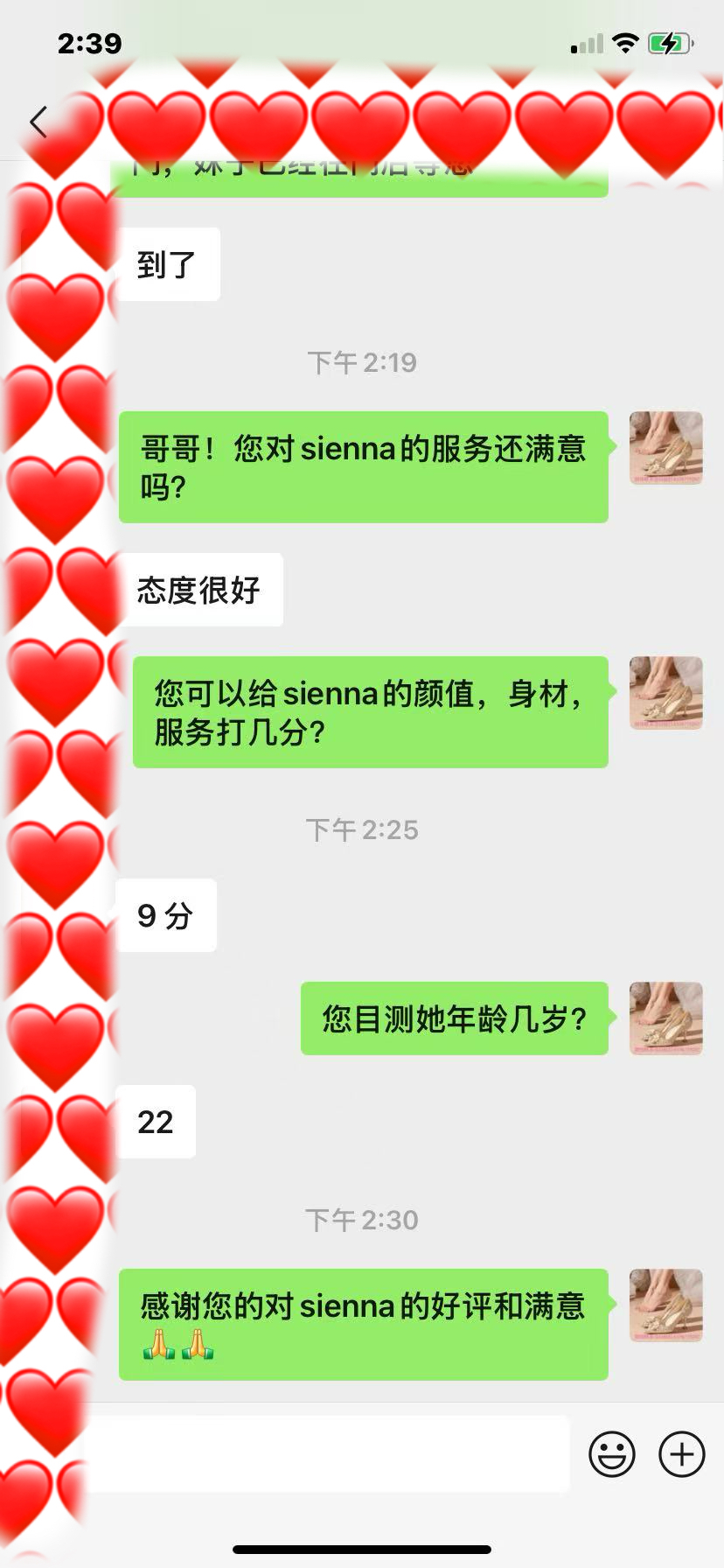Go back using the top-left arrow
Image resolution: width=724 pixels, height=1568 pixels.
tap(38, 122)
